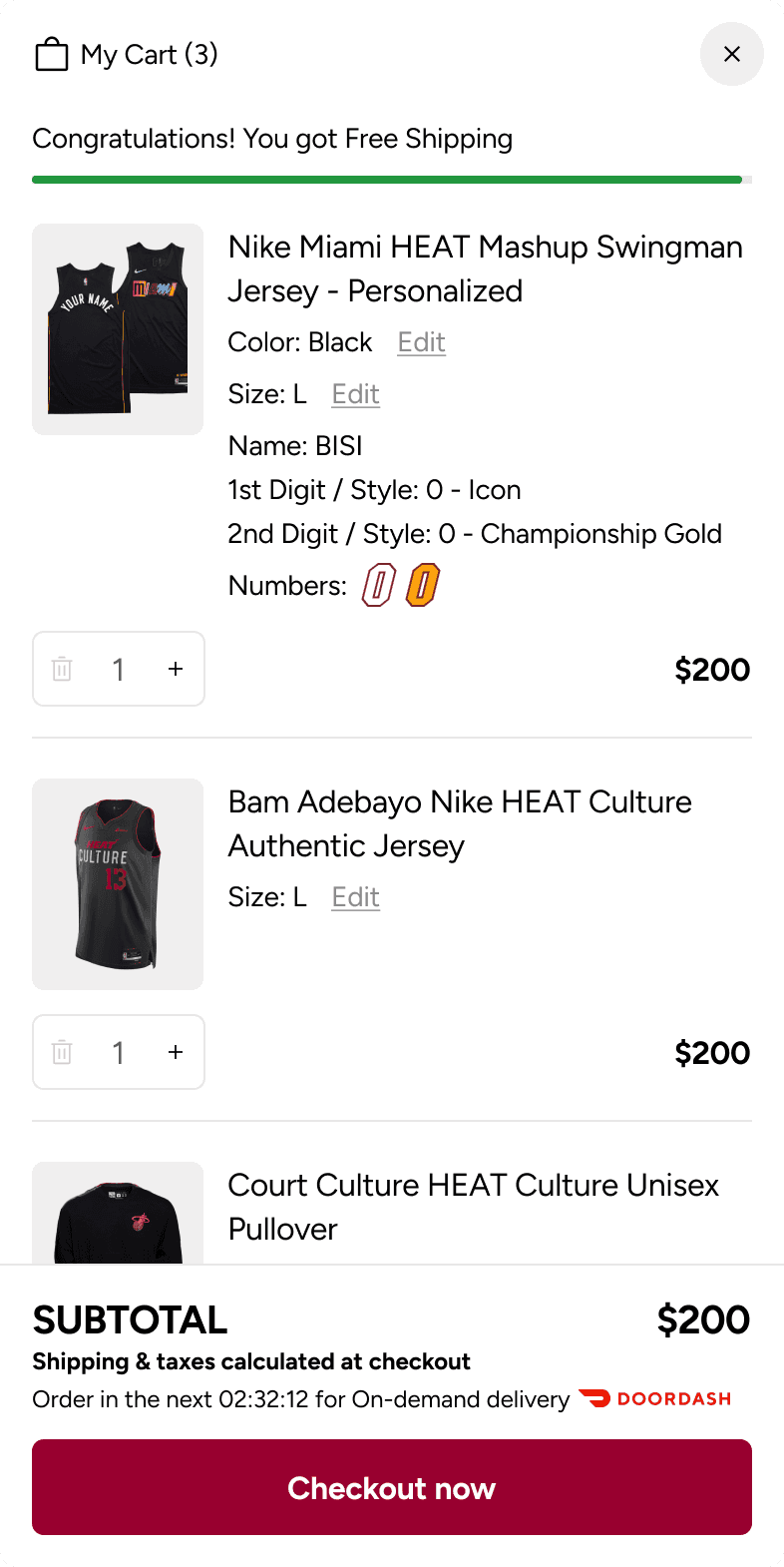The image size is (784, 1567).
Task: Edit the color of the Mashup Swingman Jersey
Action: (421, 342)
